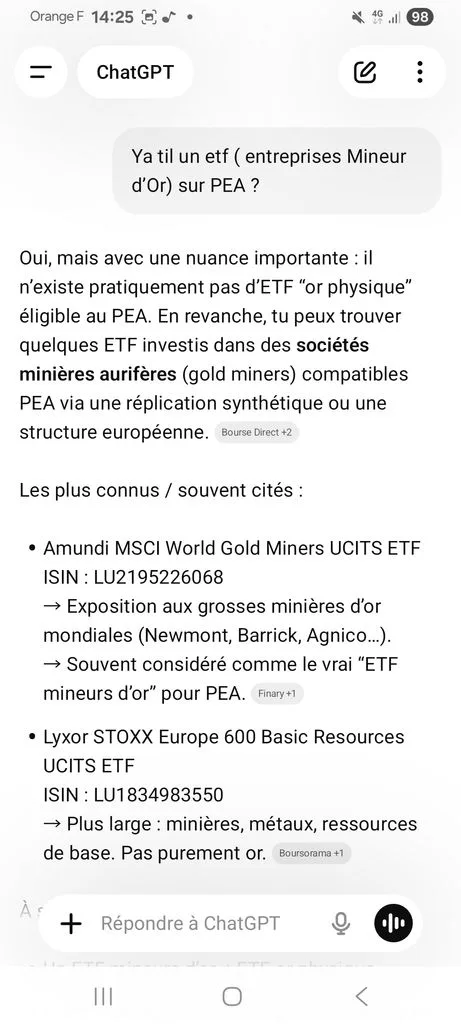Start voice mode with the waveform button
461x1024 pixels.
393,923
